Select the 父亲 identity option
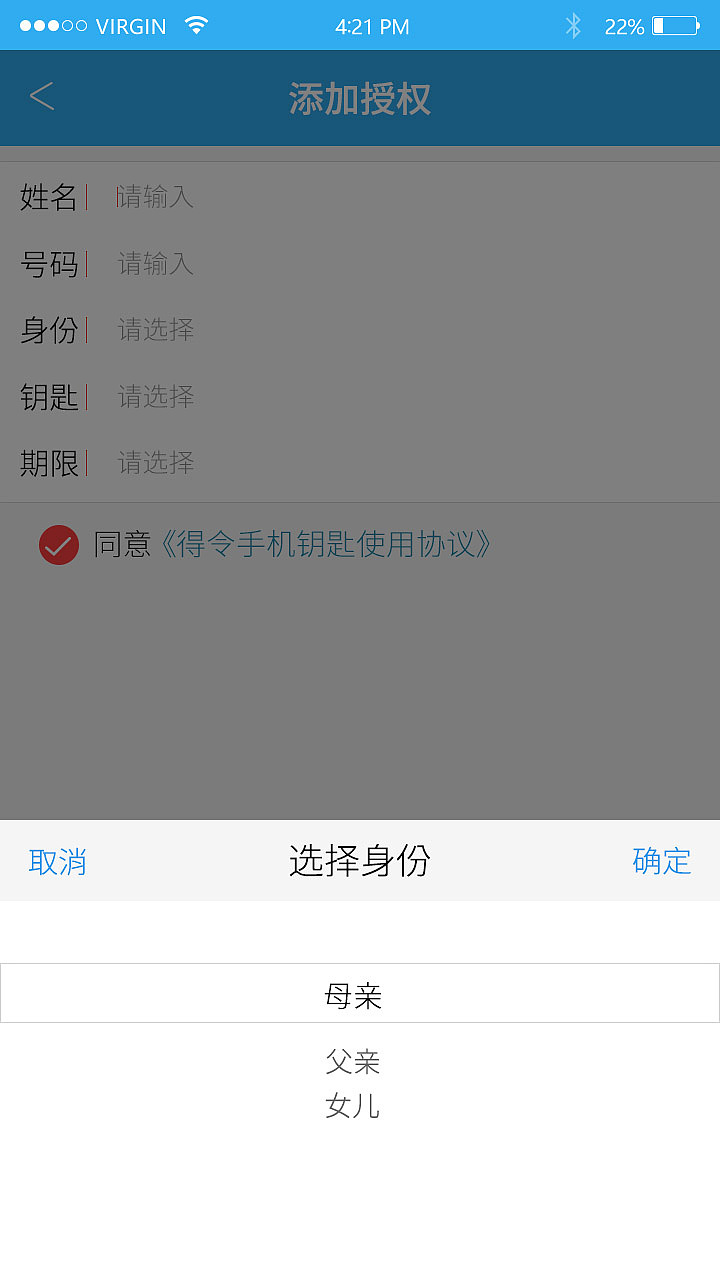 click(352, 1063)
